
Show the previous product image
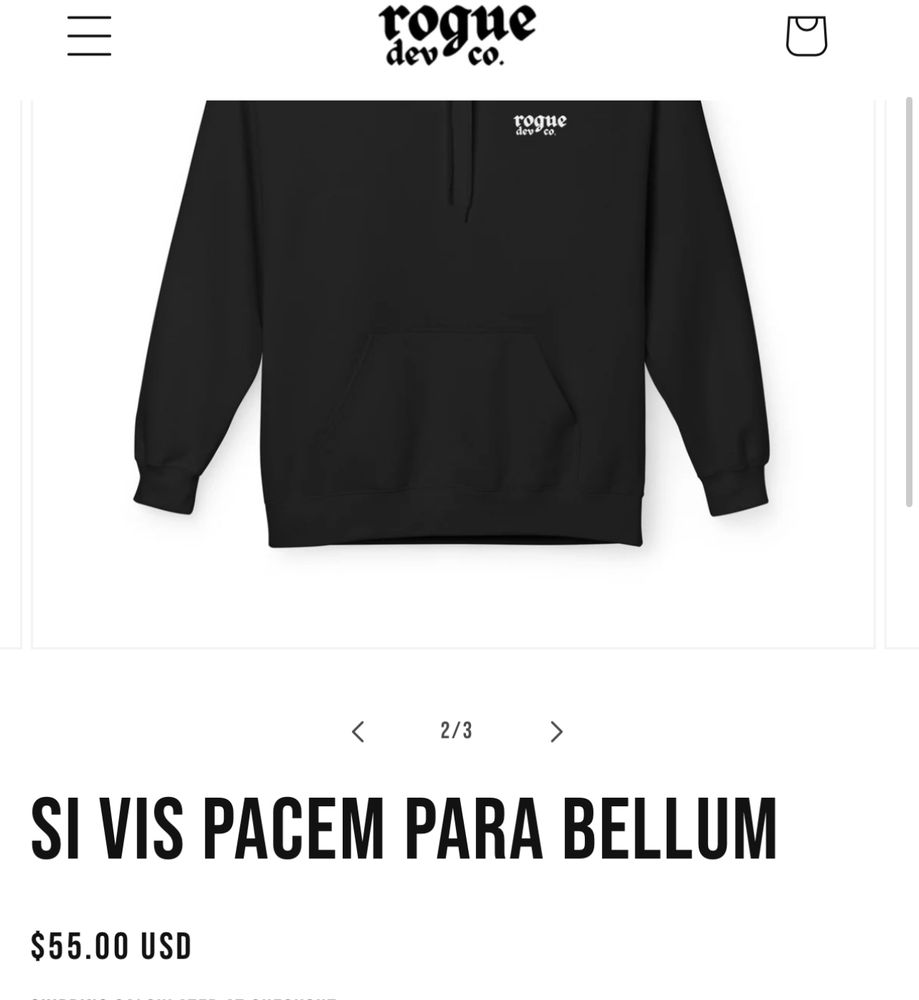[x=358, y=732]
